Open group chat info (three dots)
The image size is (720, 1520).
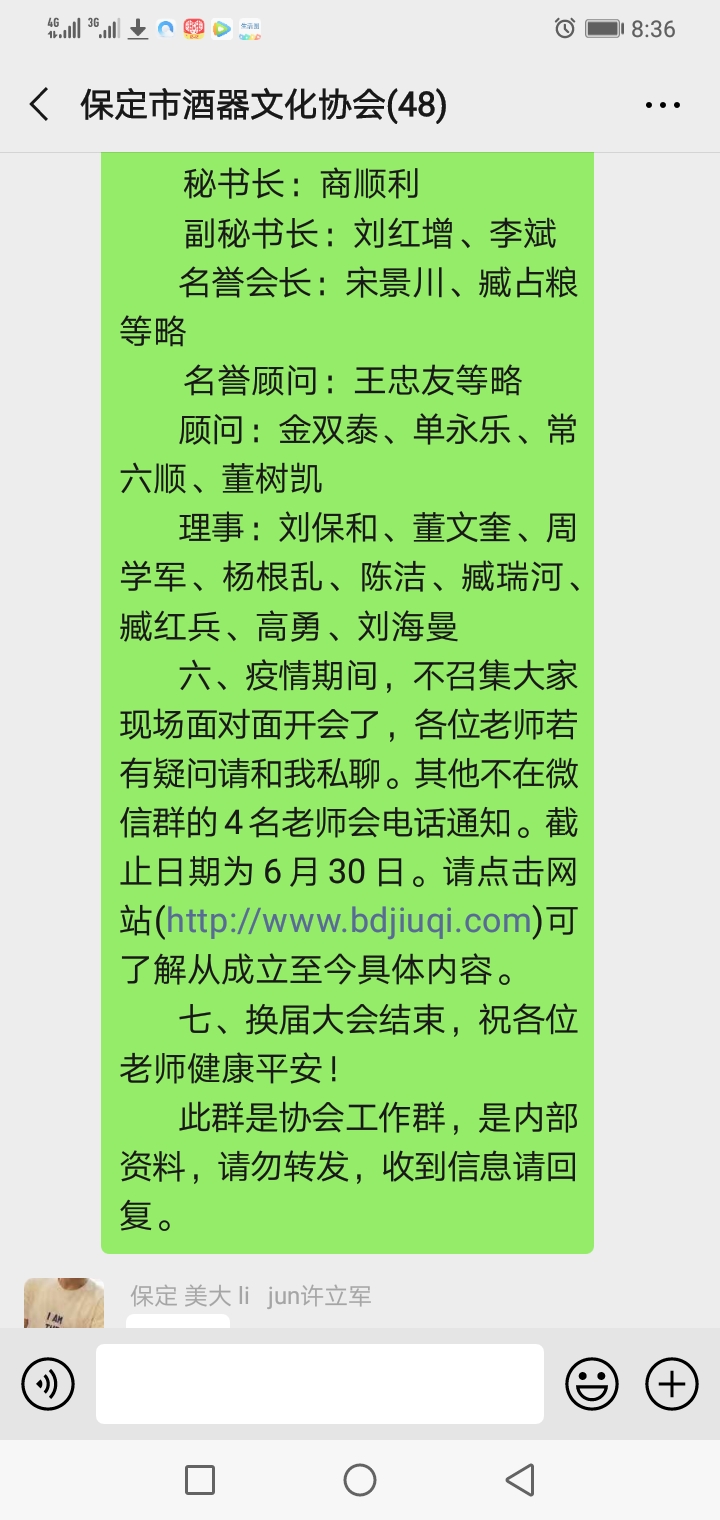tap(662, 106)
